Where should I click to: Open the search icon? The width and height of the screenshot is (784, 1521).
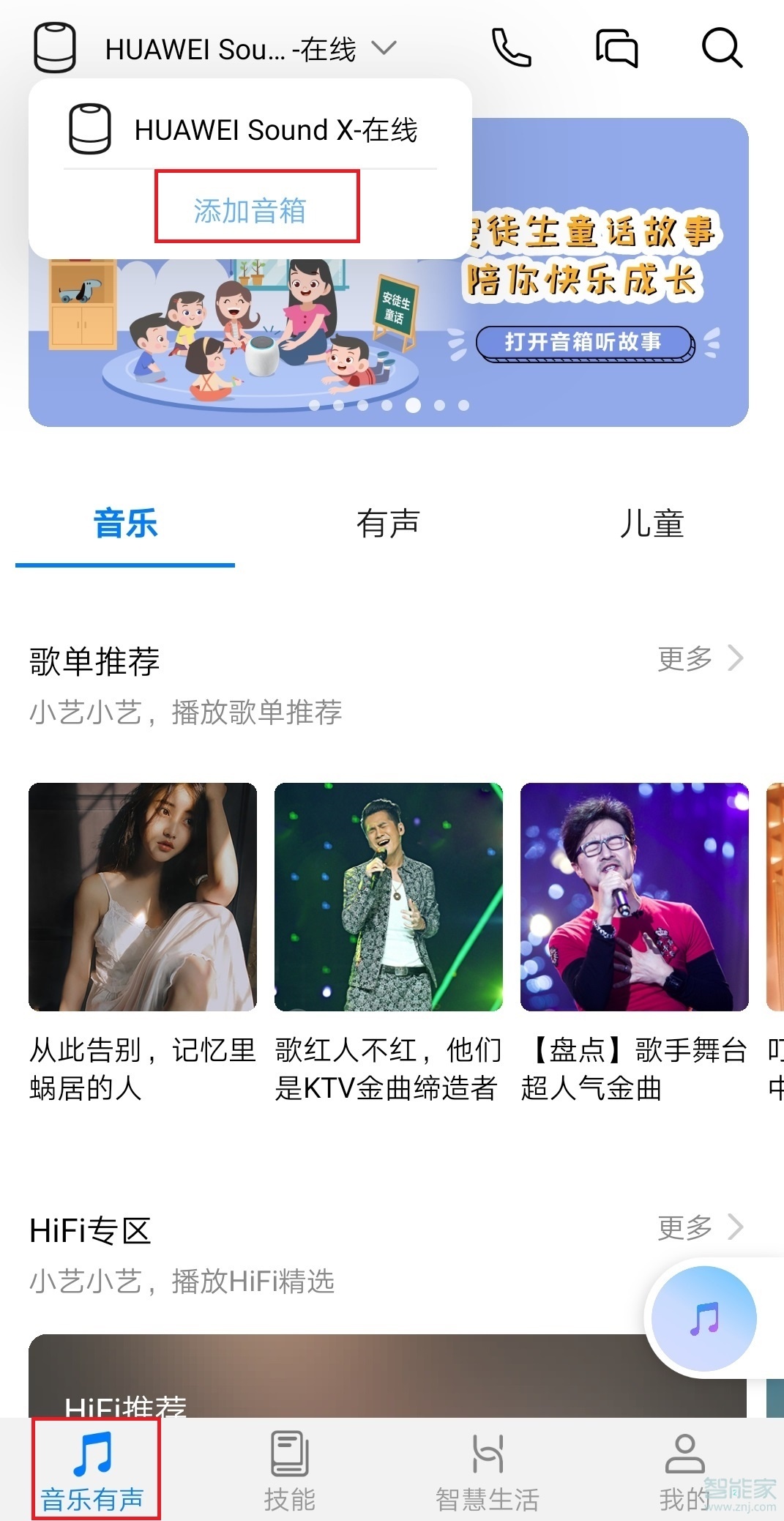click(720, 47)
